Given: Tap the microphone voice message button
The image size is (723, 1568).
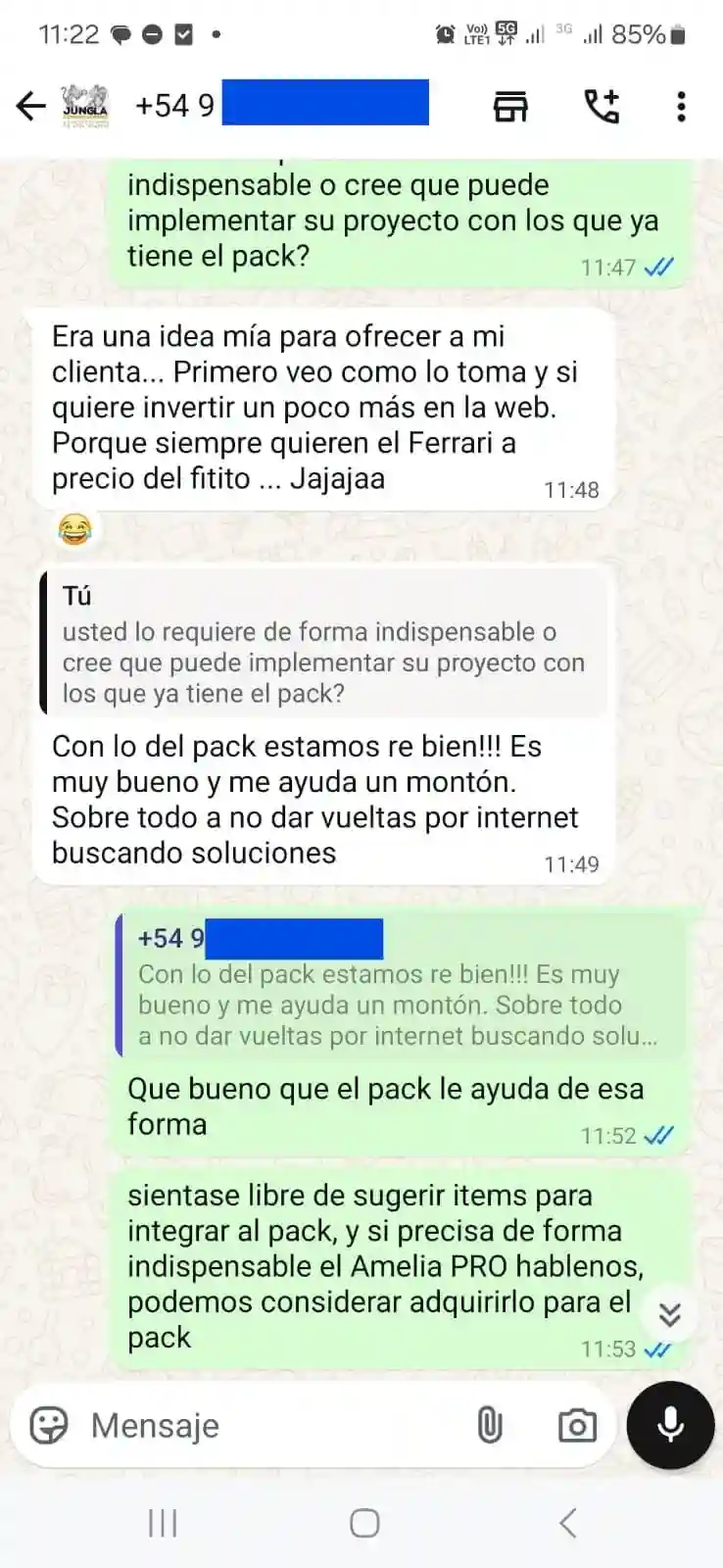Looking at the screenshot, I should (x=670, y=1425).
